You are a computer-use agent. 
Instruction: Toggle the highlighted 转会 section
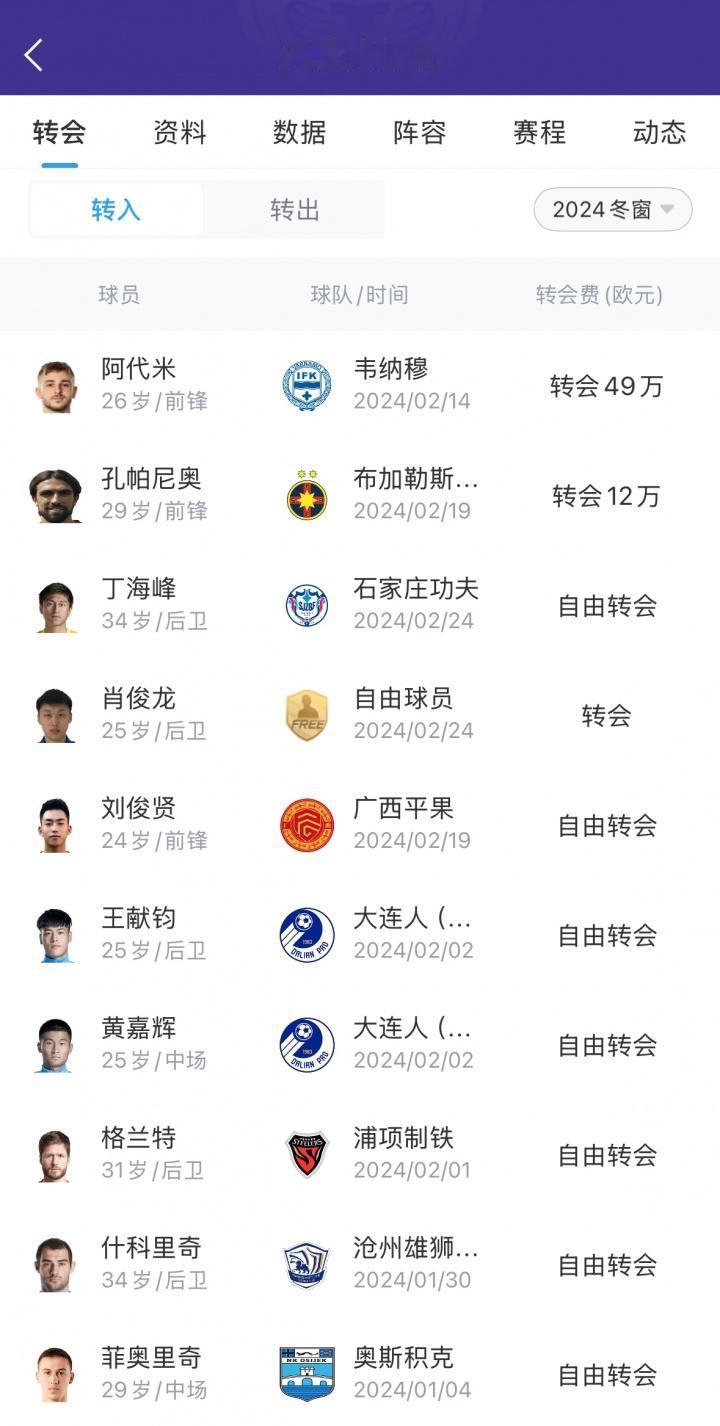click(x=60, y=131)
